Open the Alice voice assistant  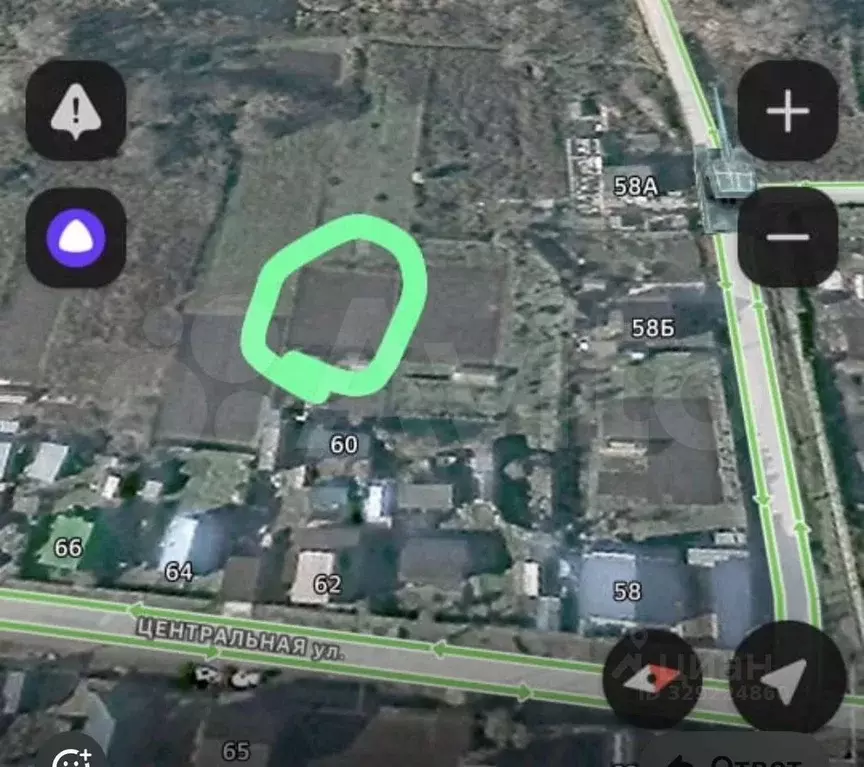tap(76, 238)
